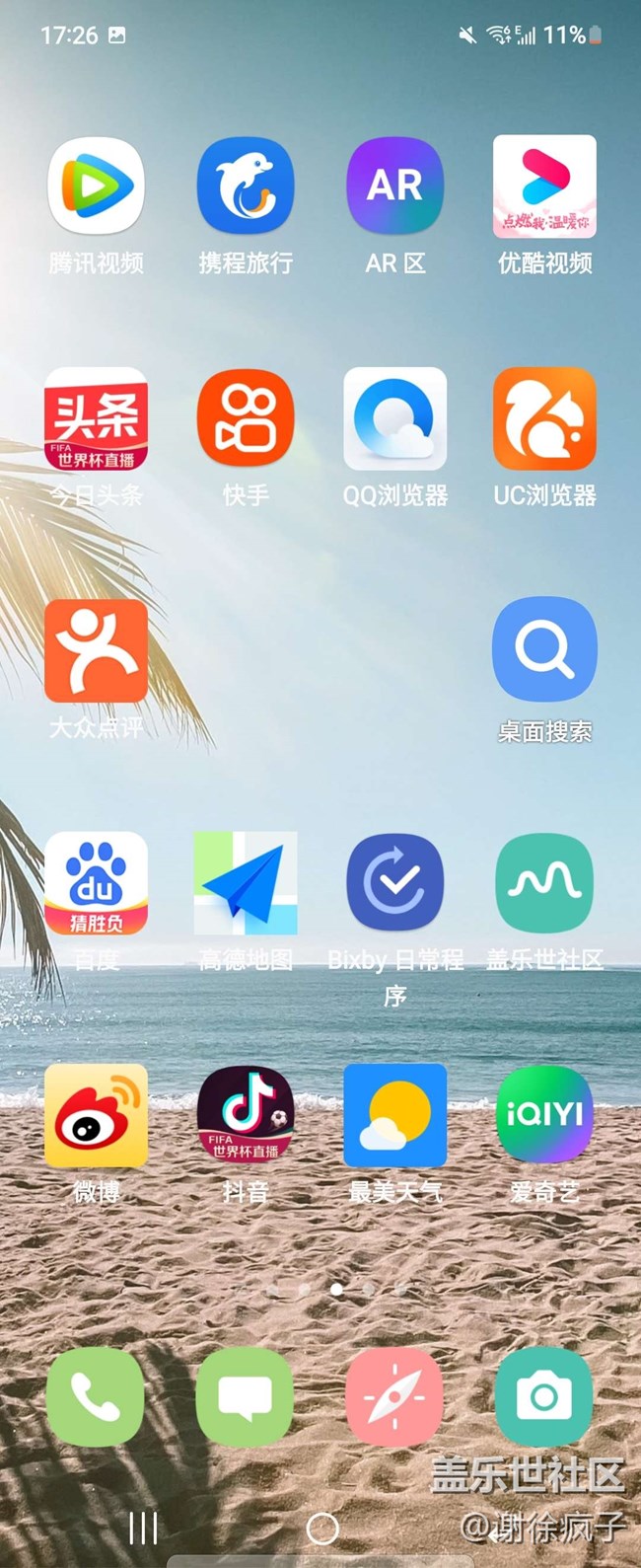Open QQ浏览器
Image resolution: width=641 pixels, height=1568 pixels.
395,419
